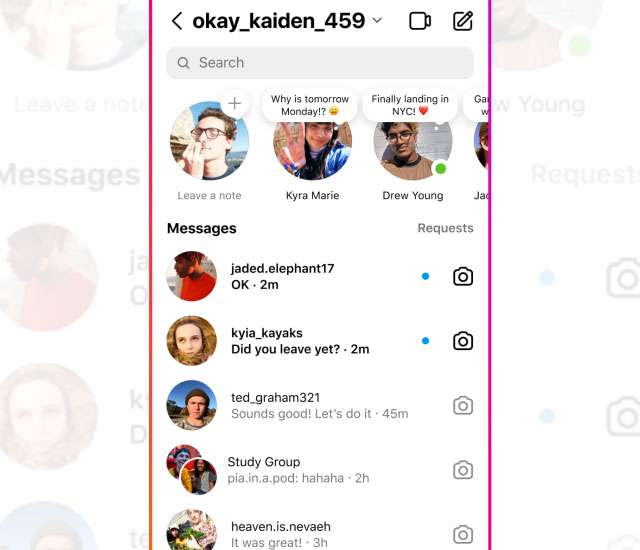Open camera for heaven.is.nevaeh chat
Image resolution: width=640 pixels, height=550 pixels.
point(463,534)
